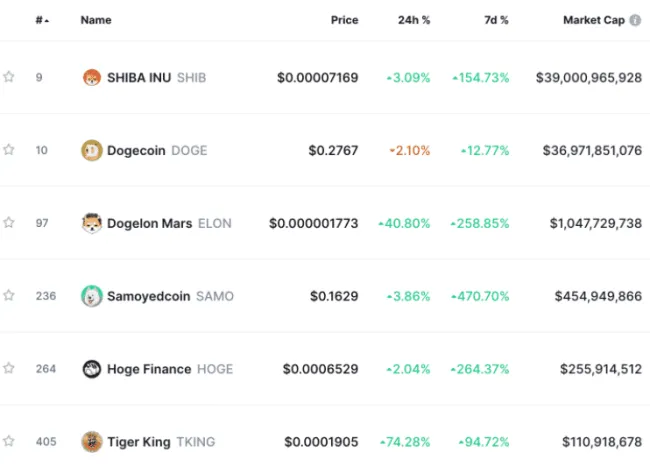Sort by rank number column
650x474 pixels.
coord(40,20)
